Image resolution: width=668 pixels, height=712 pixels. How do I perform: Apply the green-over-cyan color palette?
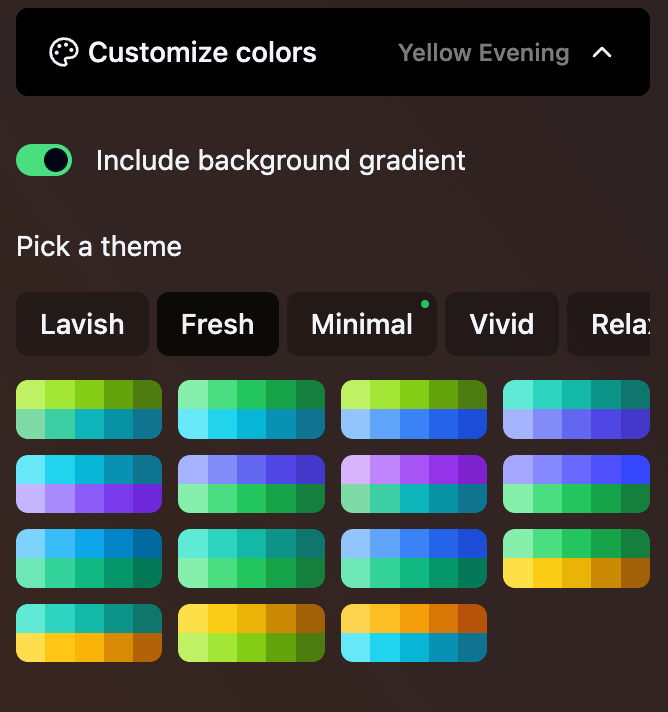251,409
